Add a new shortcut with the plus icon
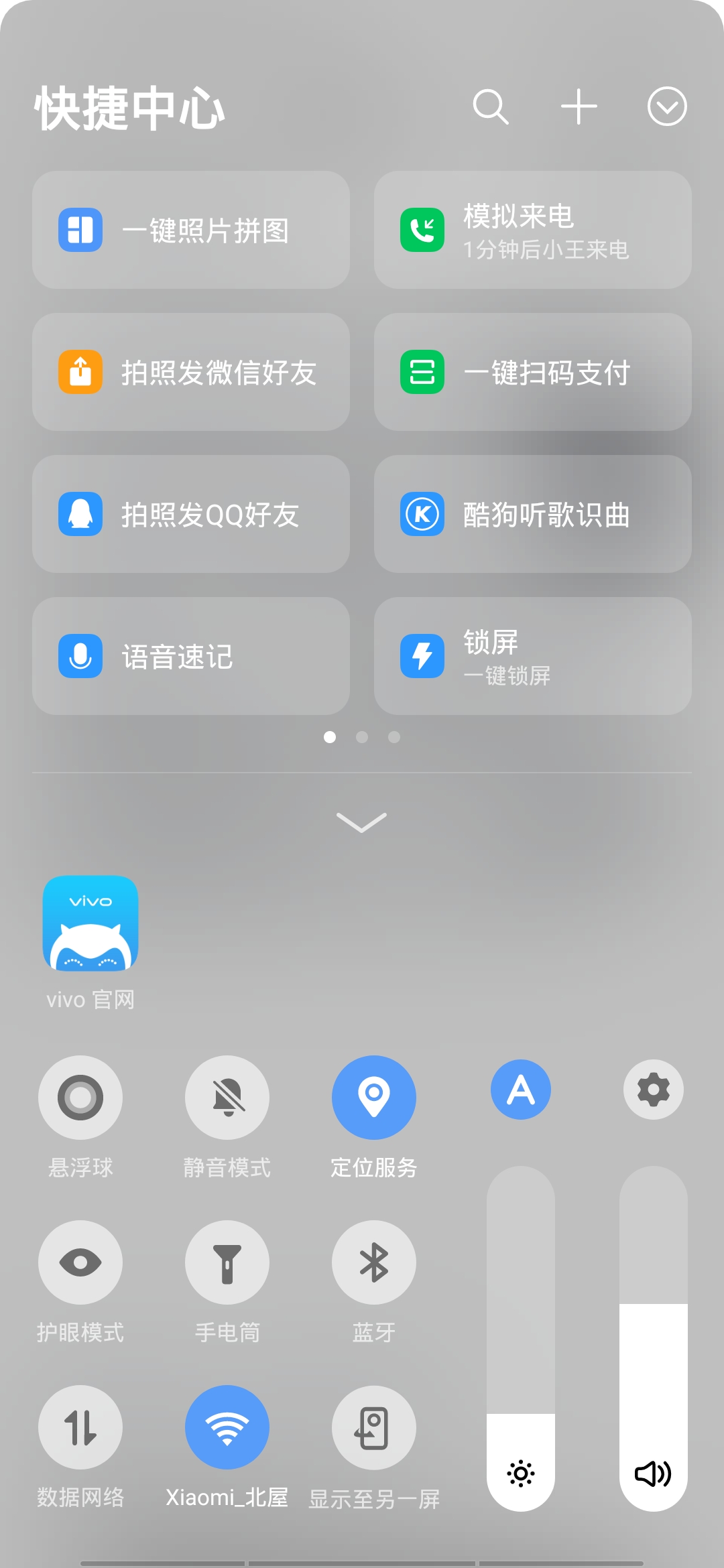724x1568 pixels. pos(579,107)
